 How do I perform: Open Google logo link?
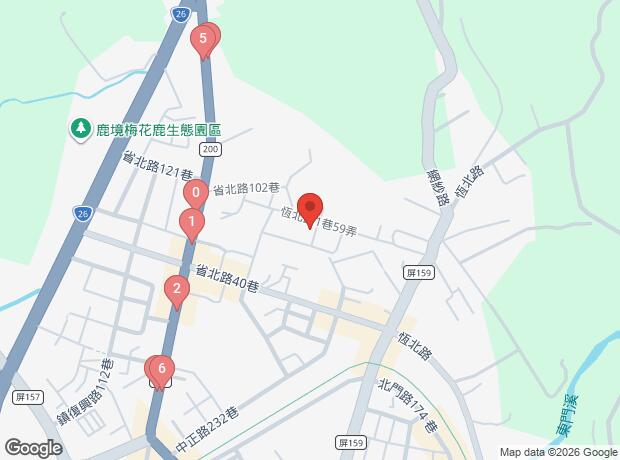point(34,448)
